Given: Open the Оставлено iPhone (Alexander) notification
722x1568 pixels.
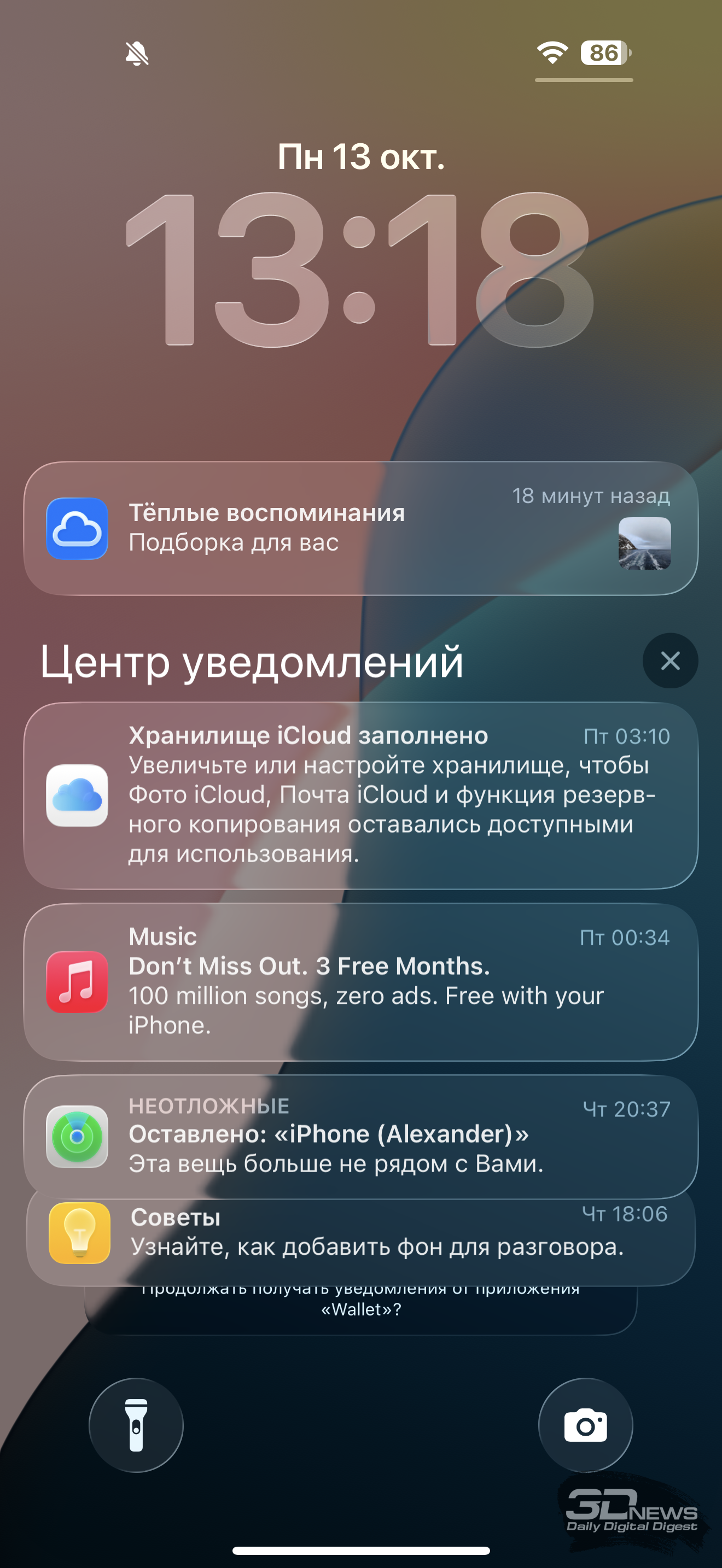Looking at the screenshot, I should [360, 1136].
